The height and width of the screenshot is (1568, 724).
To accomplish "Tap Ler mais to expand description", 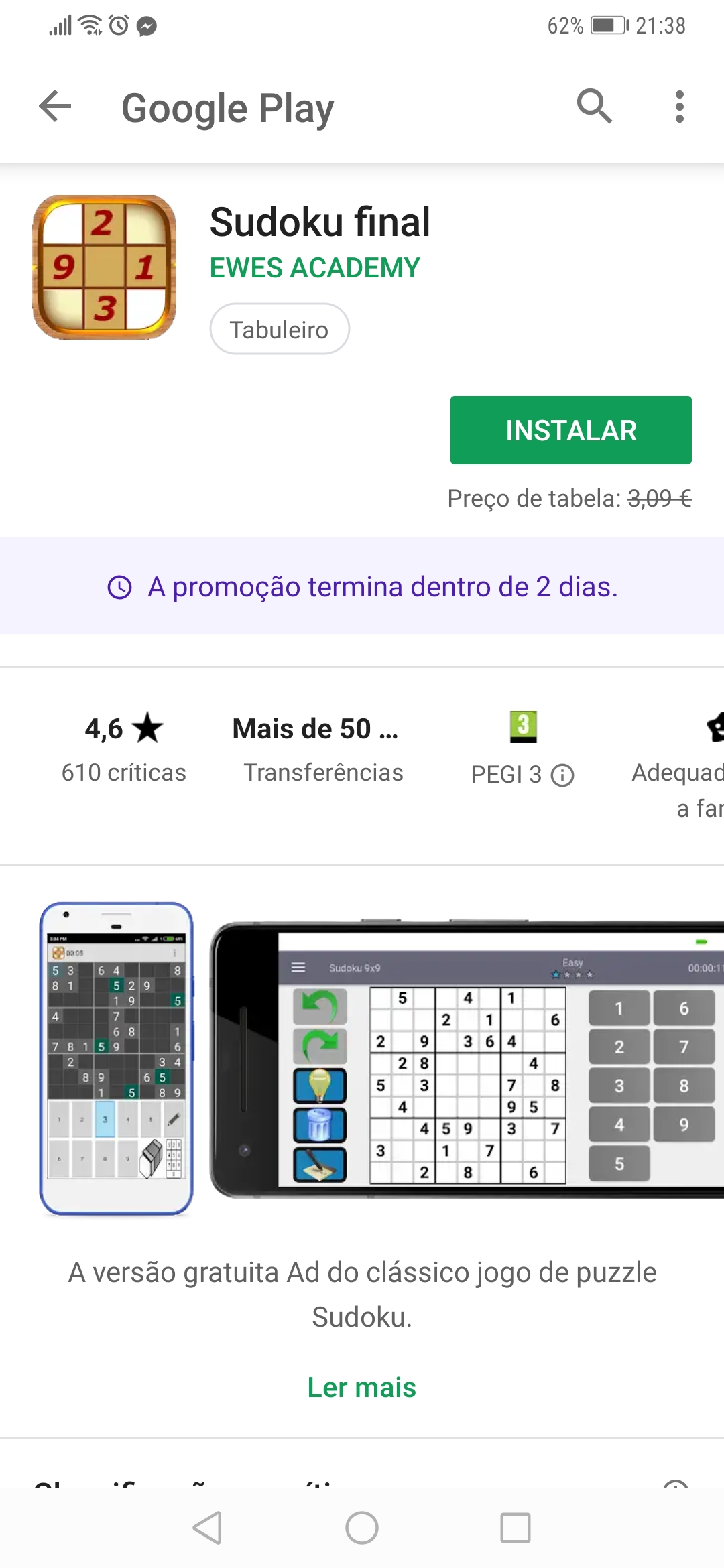I will tap(361, 1388).
